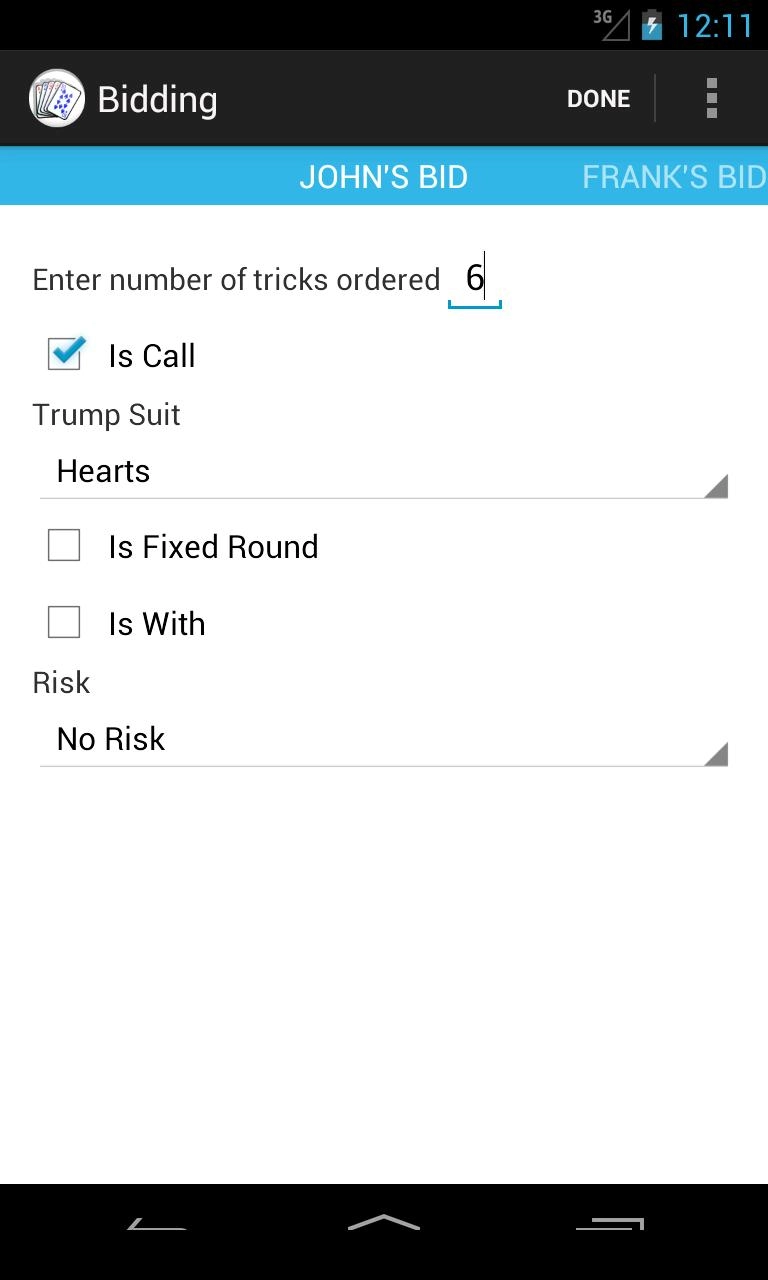This screenshot has height=1280, width=768.
Task: Tap DONE to finish bidding
Action: pos(598,99)
